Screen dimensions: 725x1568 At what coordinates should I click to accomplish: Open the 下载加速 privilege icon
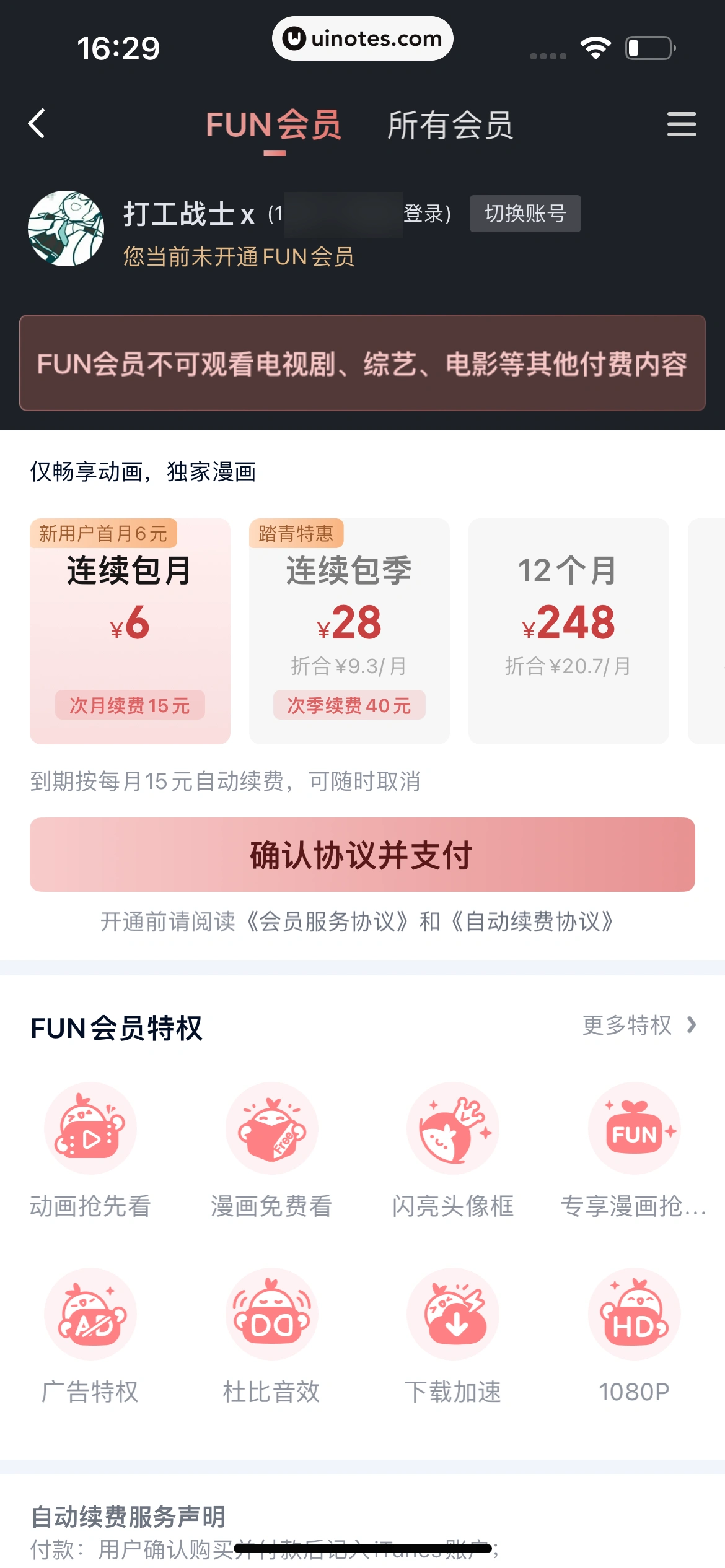click(453, 1314)
